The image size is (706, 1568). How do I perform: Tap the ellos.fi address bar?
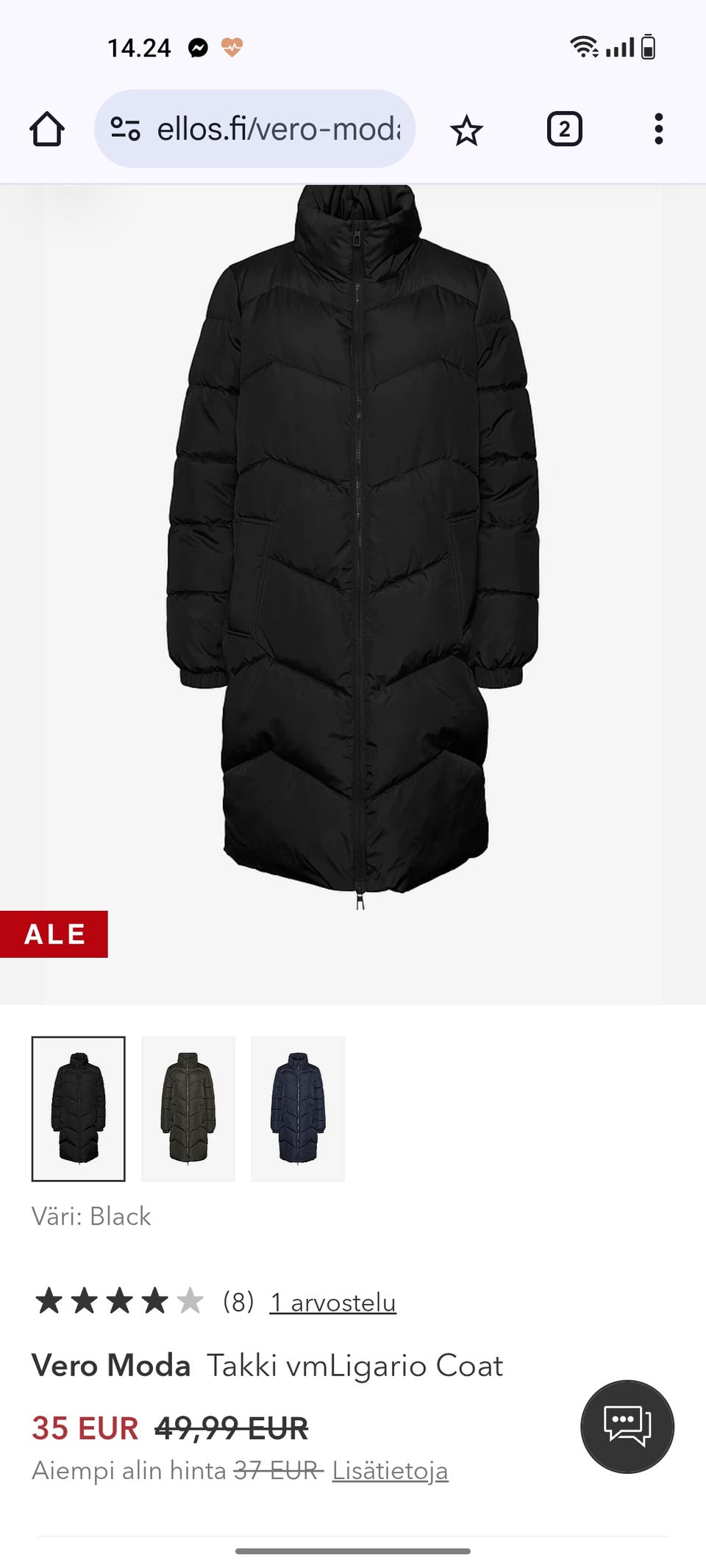click(x=254, y=129)
